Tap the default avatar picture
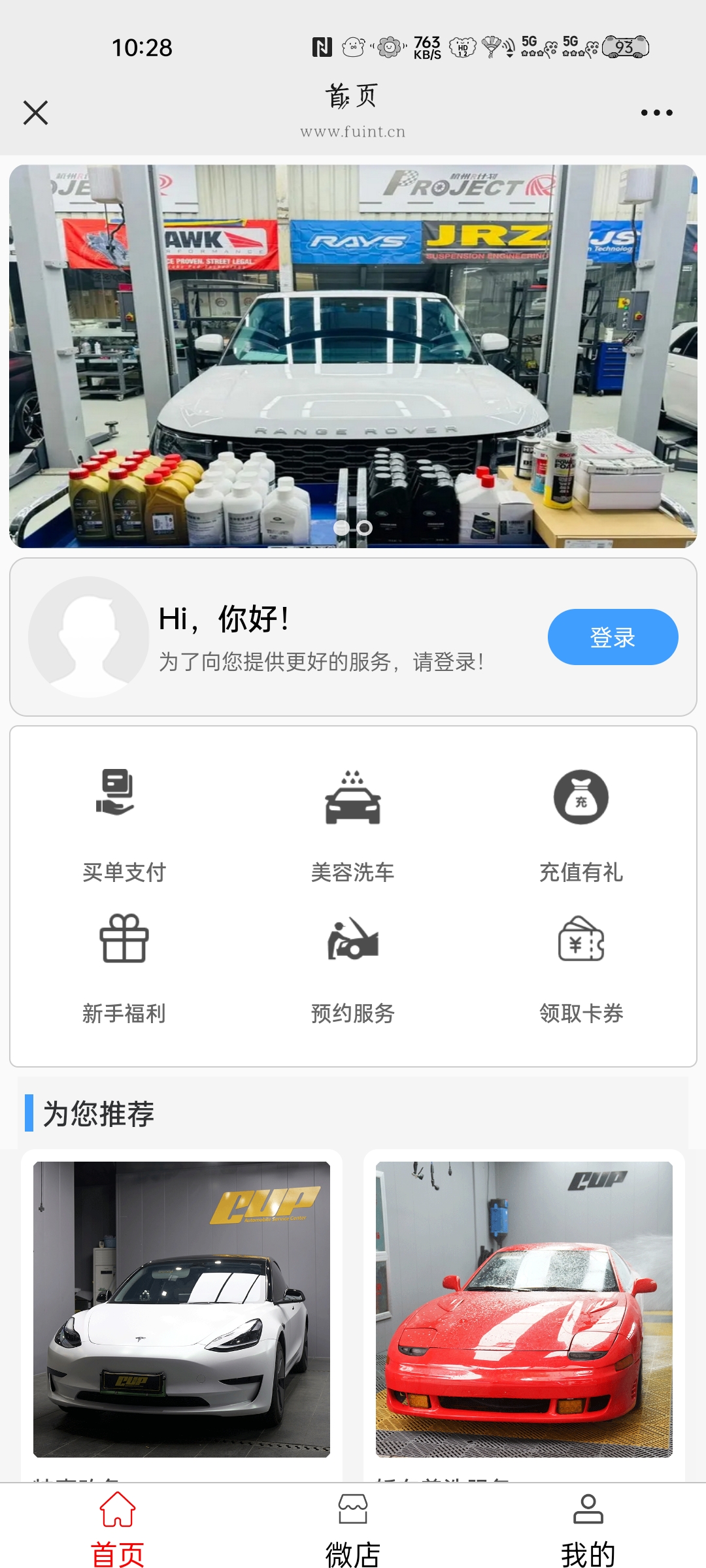Image resolution: width=706 pixels, height=1568 pixels. tap(89, 637)
